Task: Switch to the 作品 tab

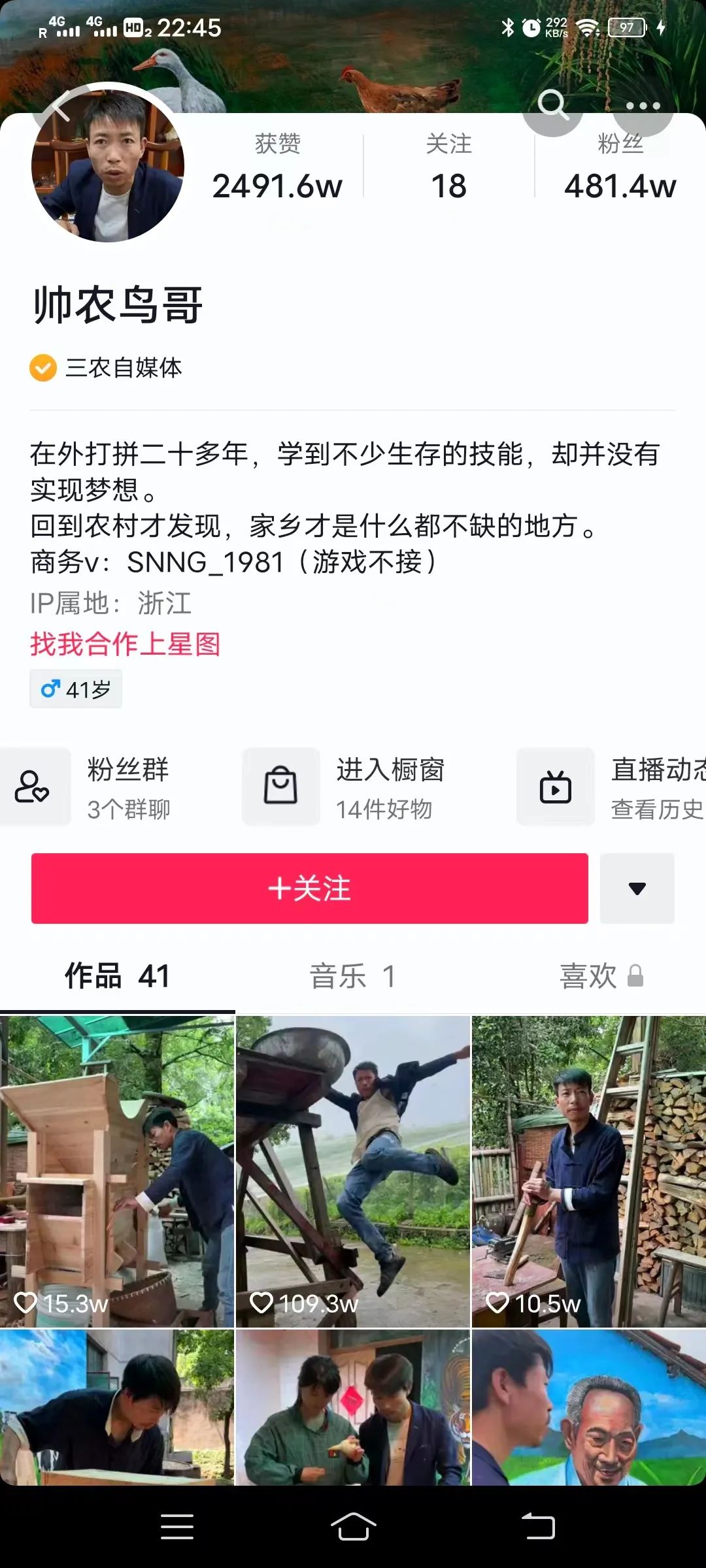Action: coord(118,977)
